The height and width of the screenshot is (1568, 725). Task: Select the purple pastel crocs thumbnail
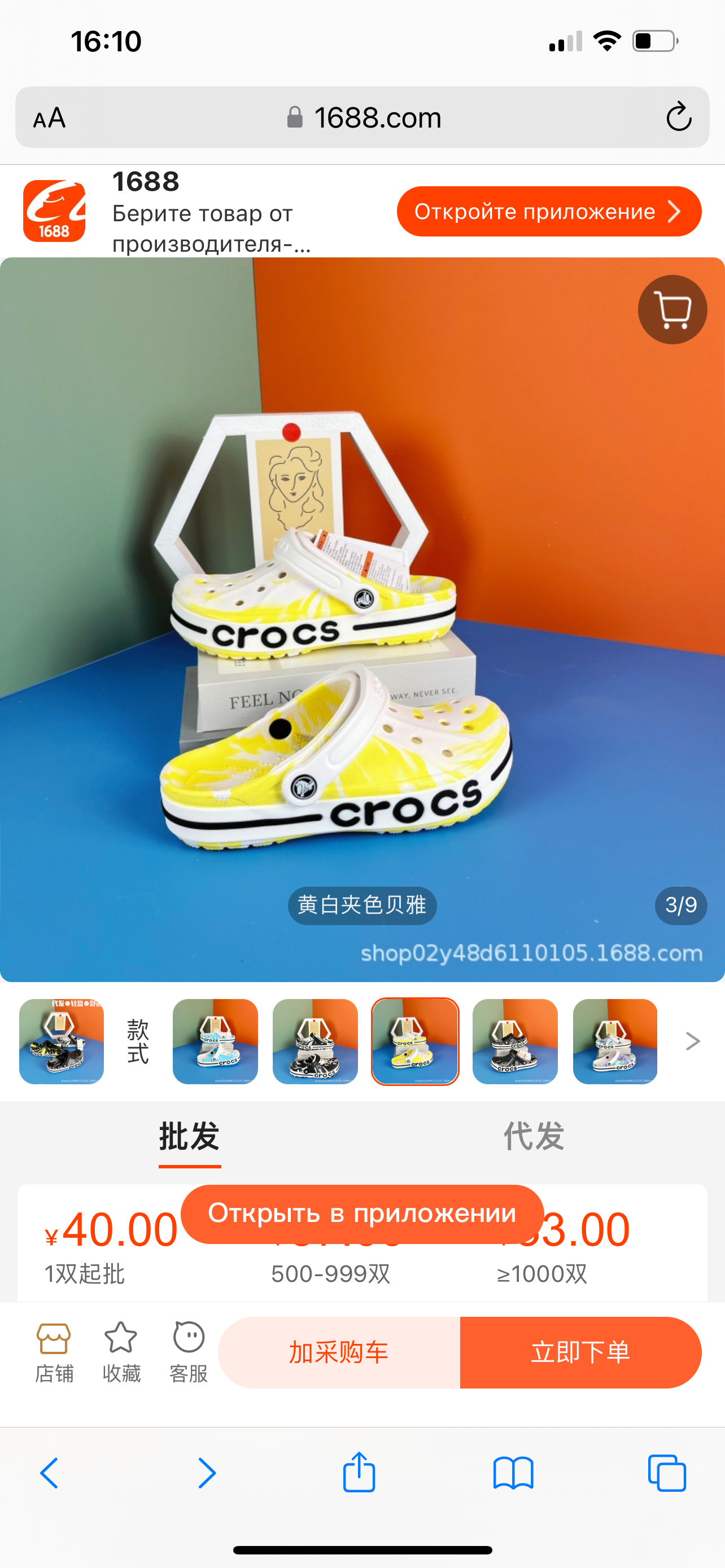pyautogui.click(x=615, y=1041)
